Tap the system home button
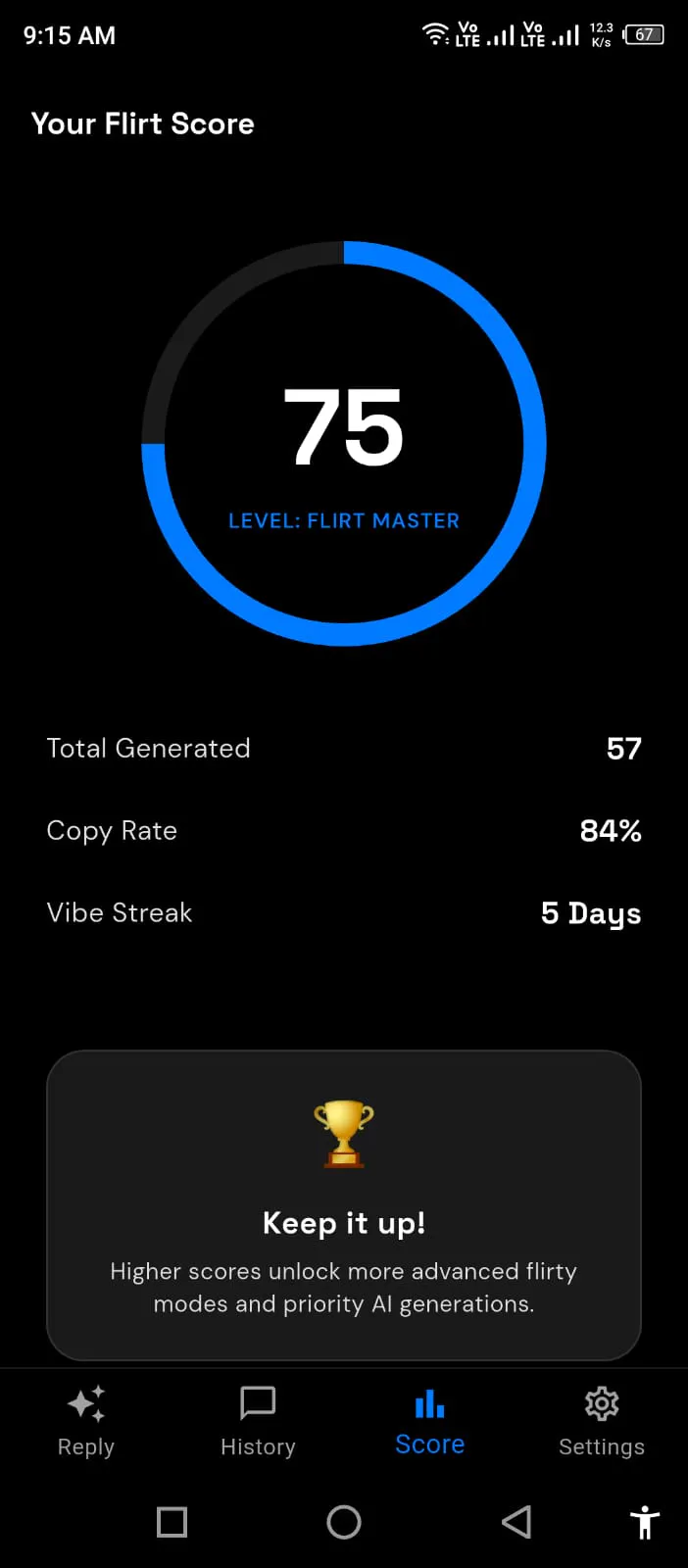 [x=344, y=1522]
